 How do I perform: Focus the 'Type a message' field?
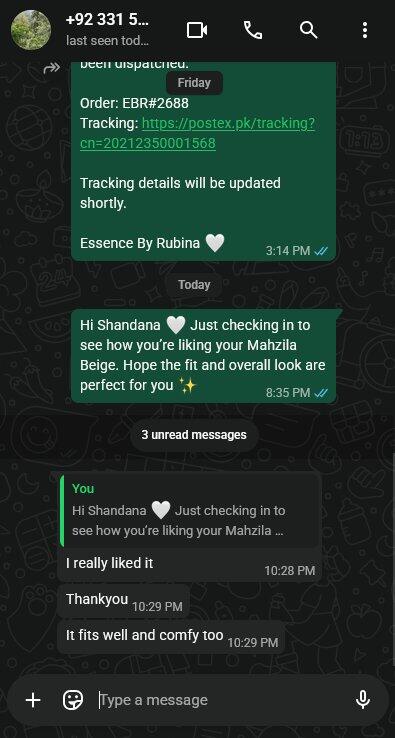(221, 700)
